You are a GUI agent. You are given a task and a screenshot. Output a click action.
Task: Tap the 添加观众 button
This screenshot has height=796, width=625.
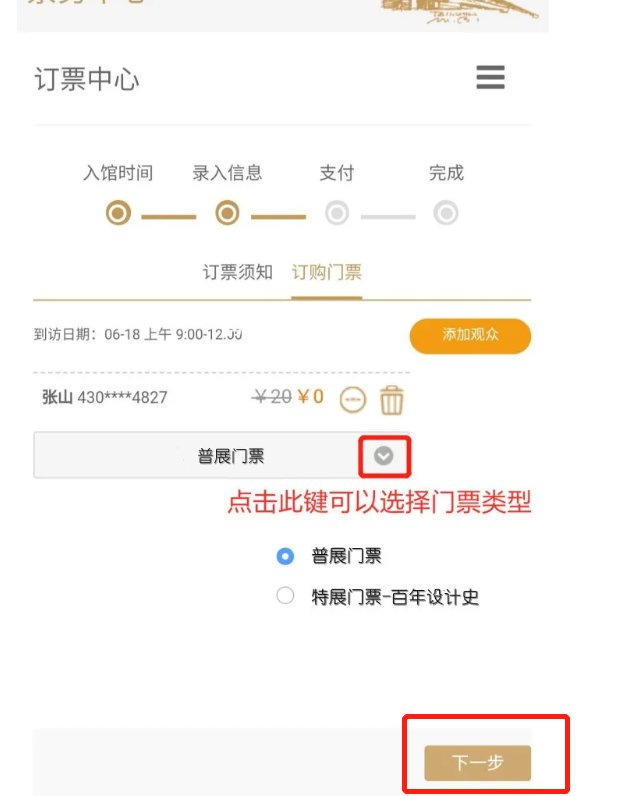click(470, 335)
